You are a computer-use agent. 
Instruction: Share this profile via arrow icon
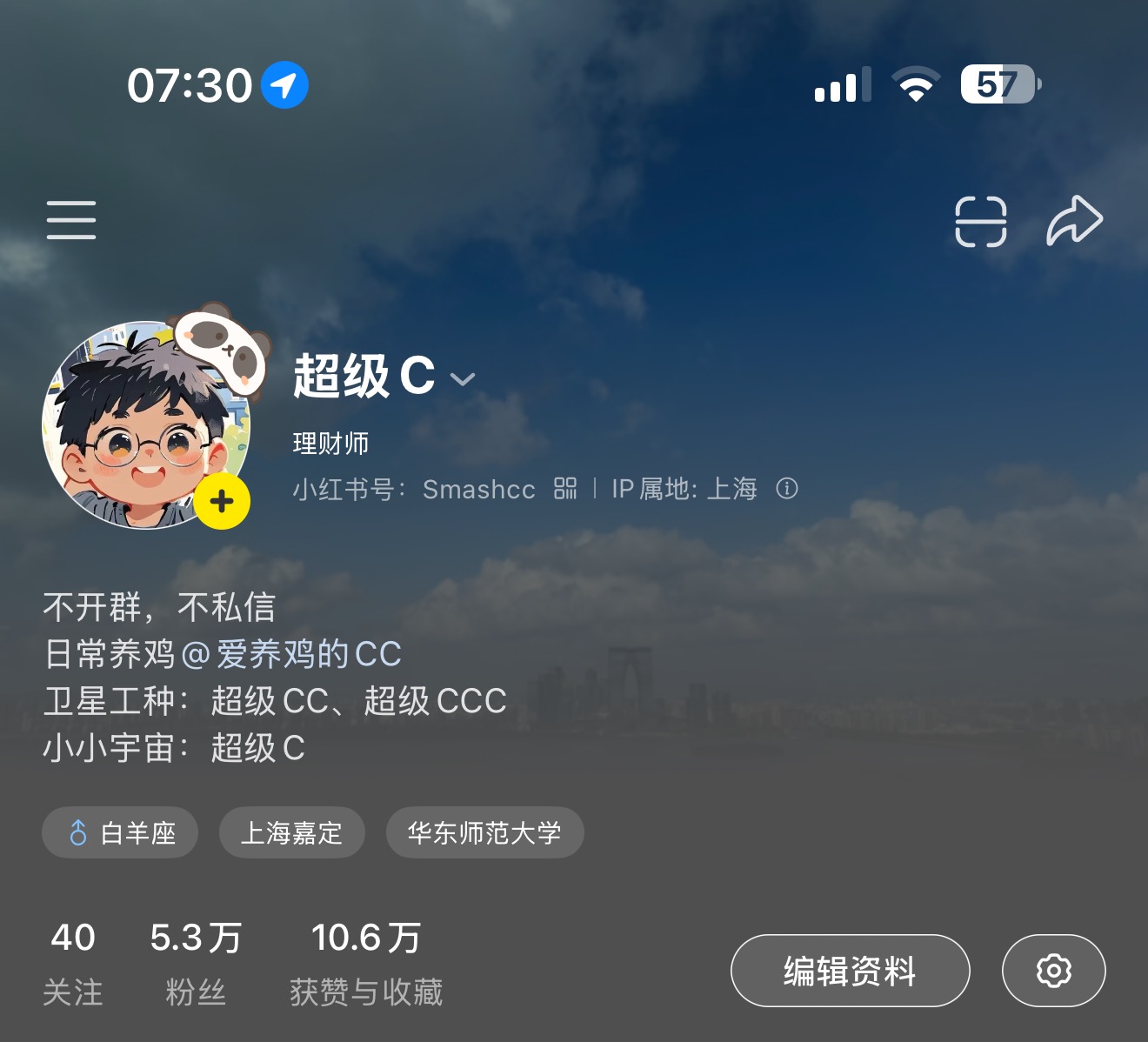[1074, 221]
